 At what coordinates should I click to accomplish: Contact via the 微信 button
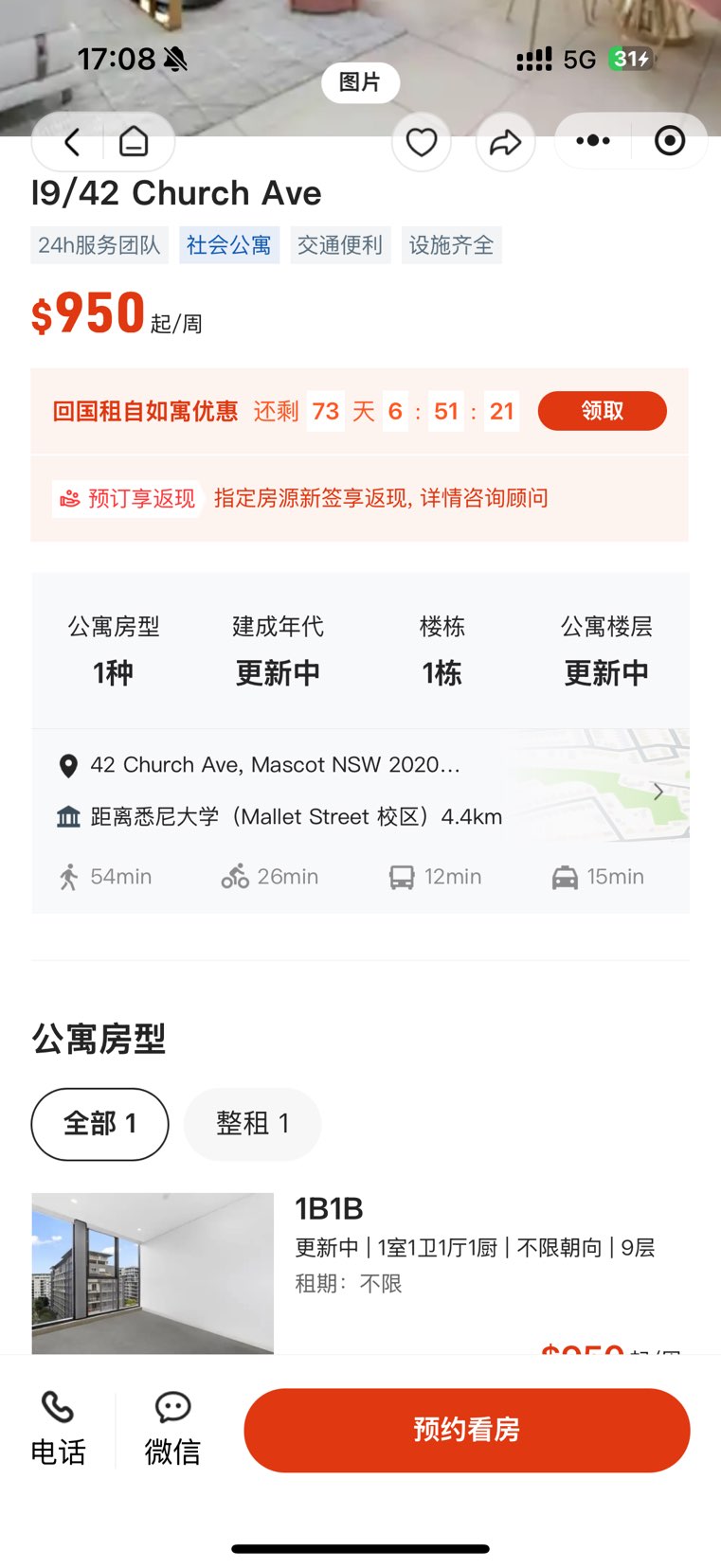tap(172, 1430)
